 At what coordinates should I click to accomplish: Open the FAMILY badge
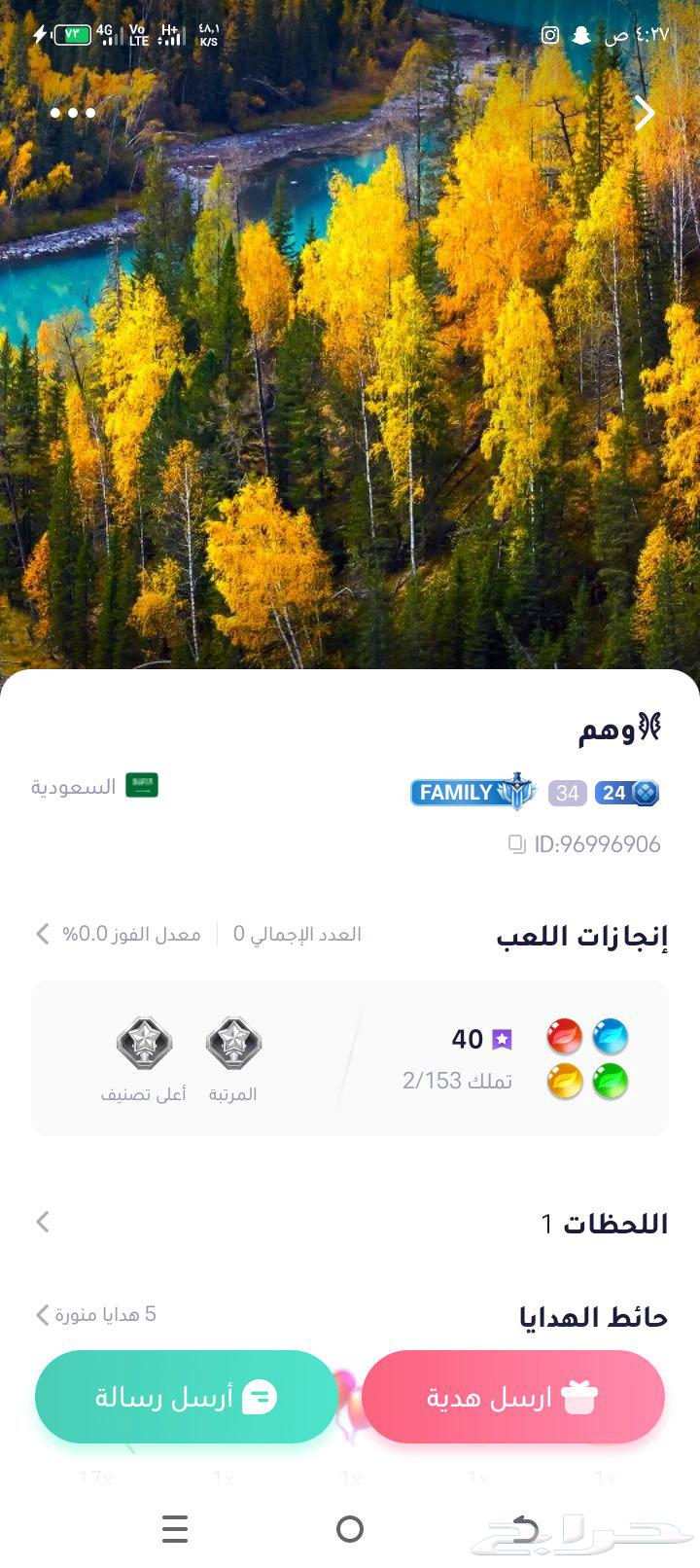tap(473, 793)
